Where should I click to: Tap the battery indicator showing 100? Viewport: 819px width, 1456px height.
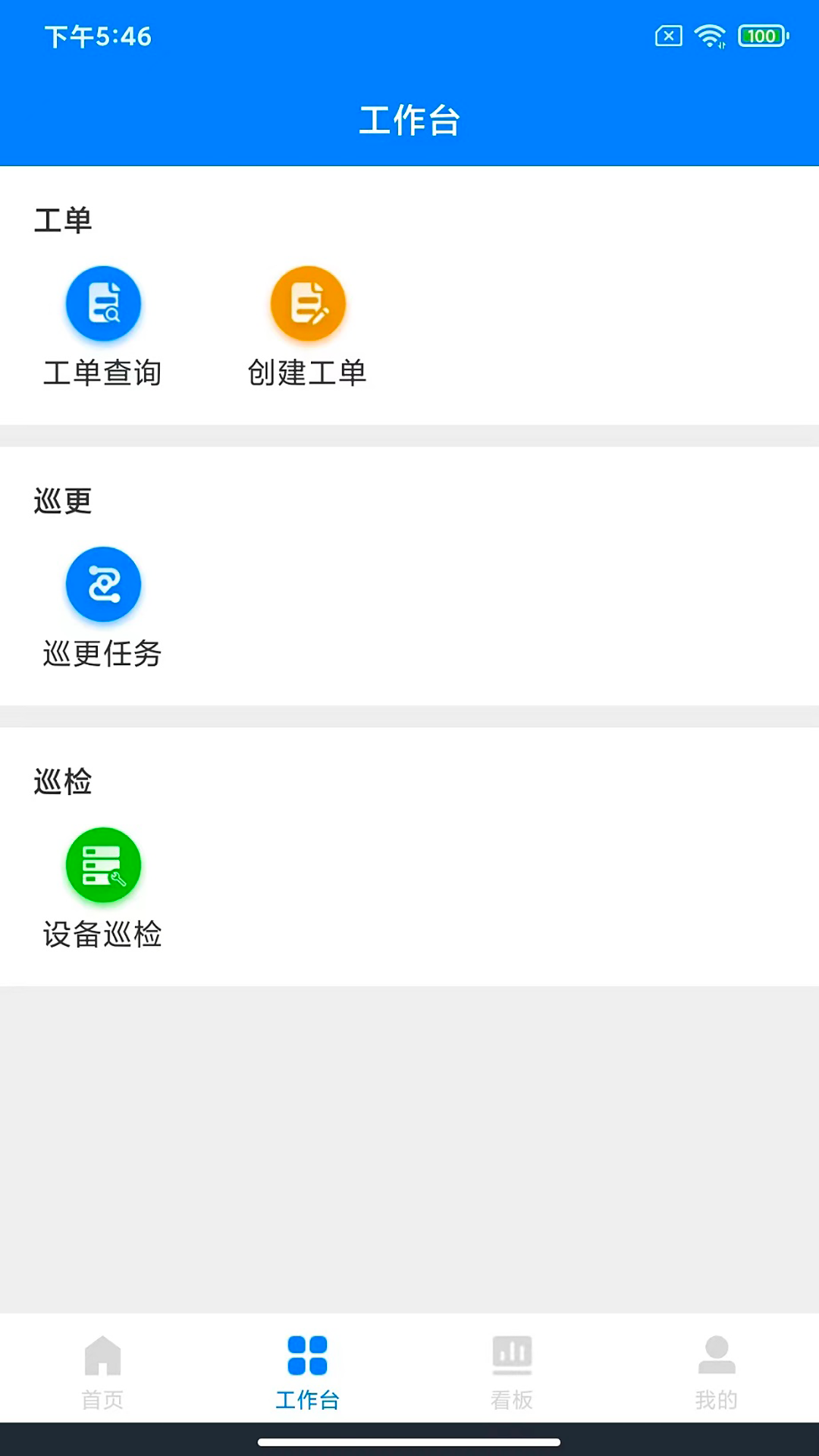click(x=762, y=36)
